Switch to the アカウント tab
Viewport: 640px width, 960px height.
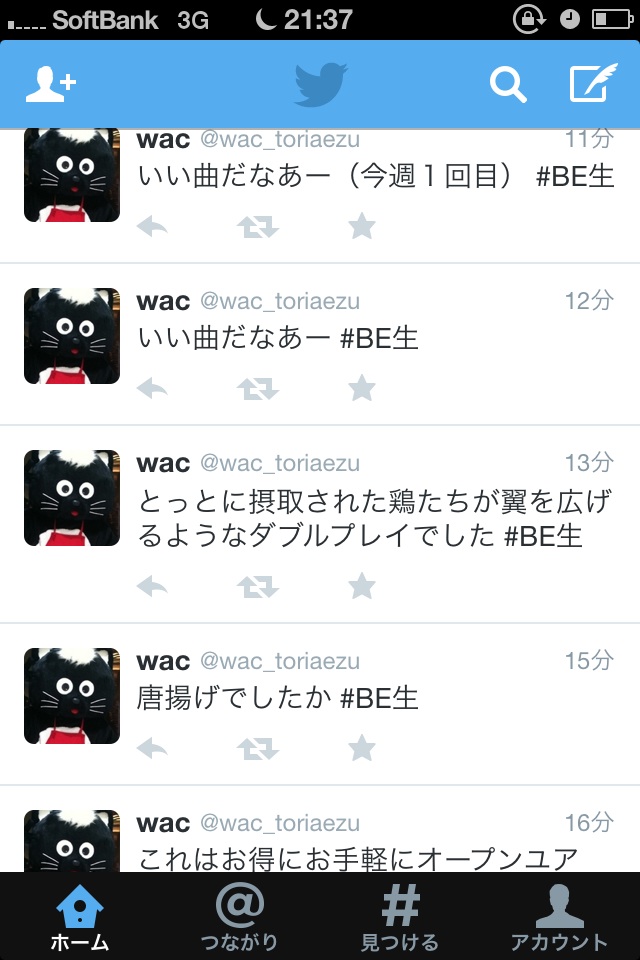coord(559,916)
